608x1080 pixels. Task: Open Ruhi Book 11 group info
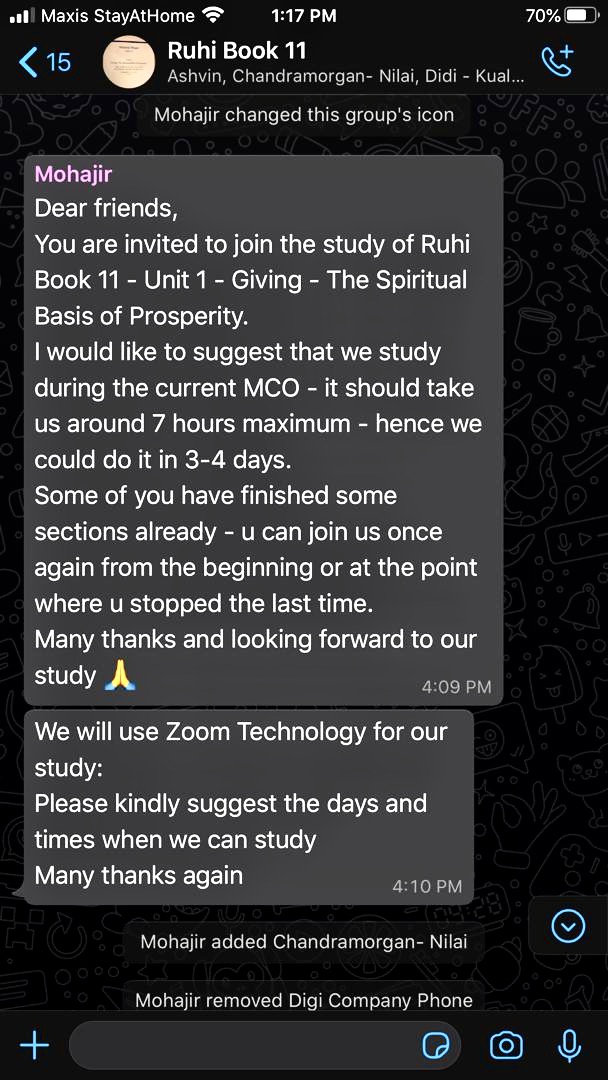346,62
